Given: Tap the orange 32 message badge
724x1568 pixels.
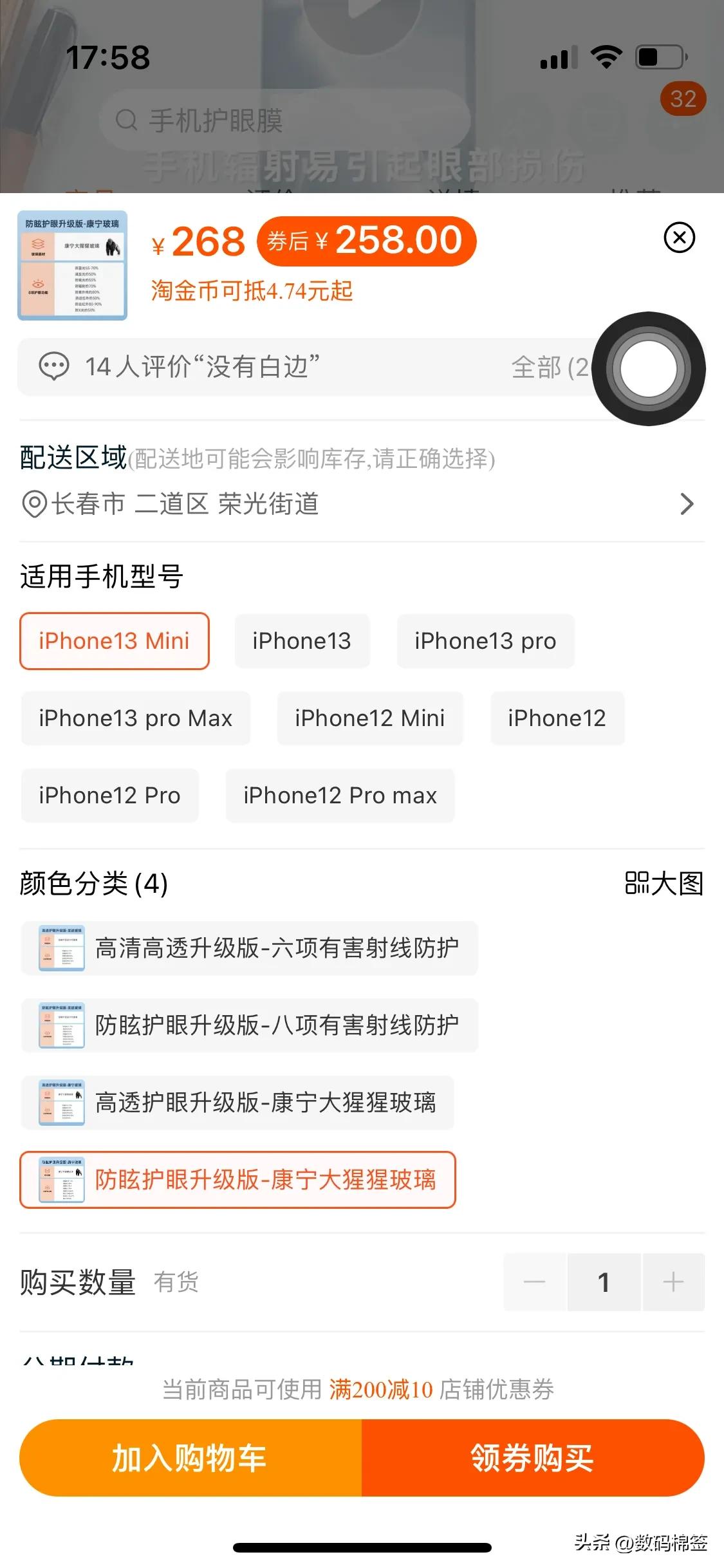Looking at the screenshot, I should (683, 98).
